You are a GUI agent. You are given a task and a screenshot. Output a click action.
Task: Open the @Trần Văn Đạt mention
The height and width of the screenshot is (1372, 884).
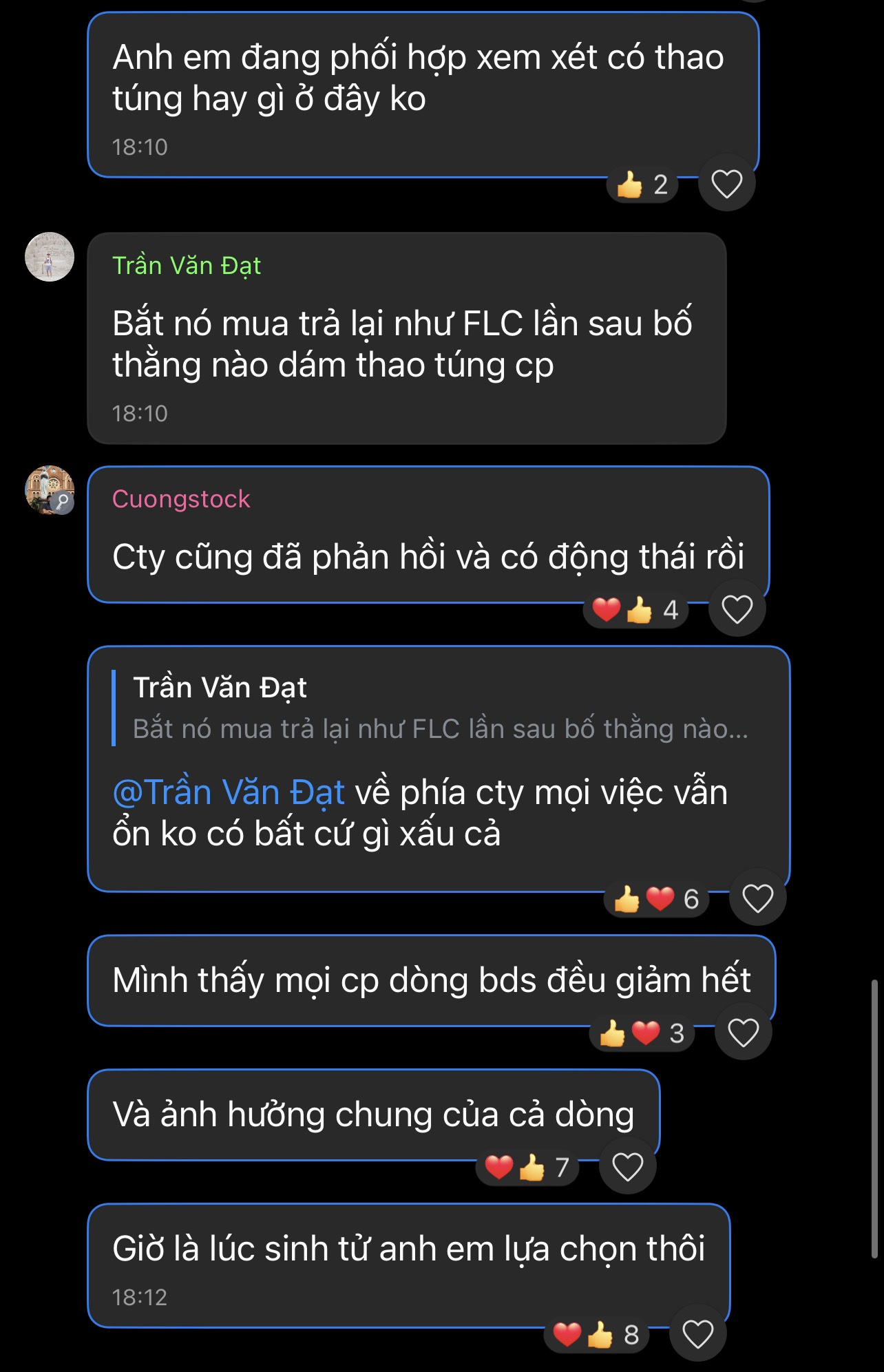229,792
